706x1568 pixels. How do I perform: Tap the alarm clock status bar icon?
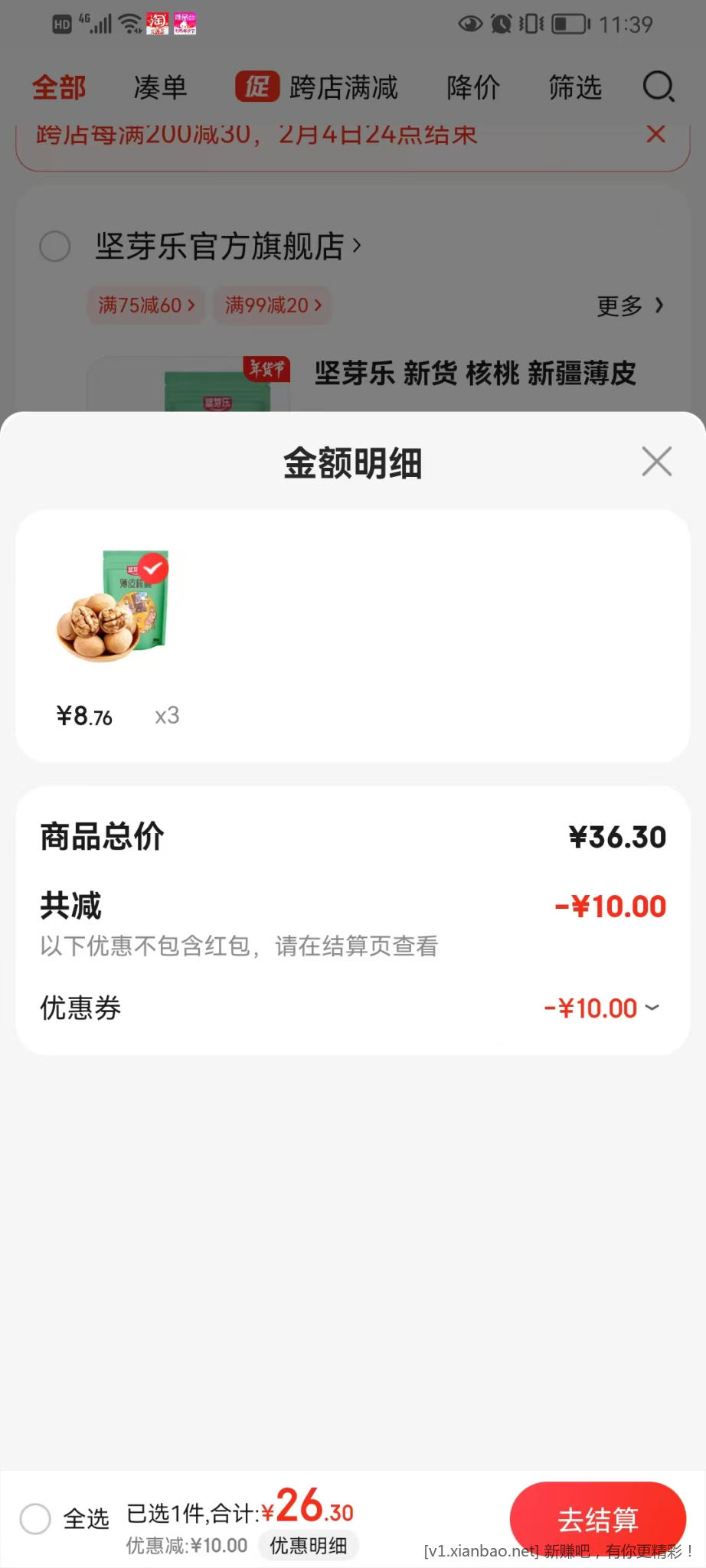(x=501, y=24)
